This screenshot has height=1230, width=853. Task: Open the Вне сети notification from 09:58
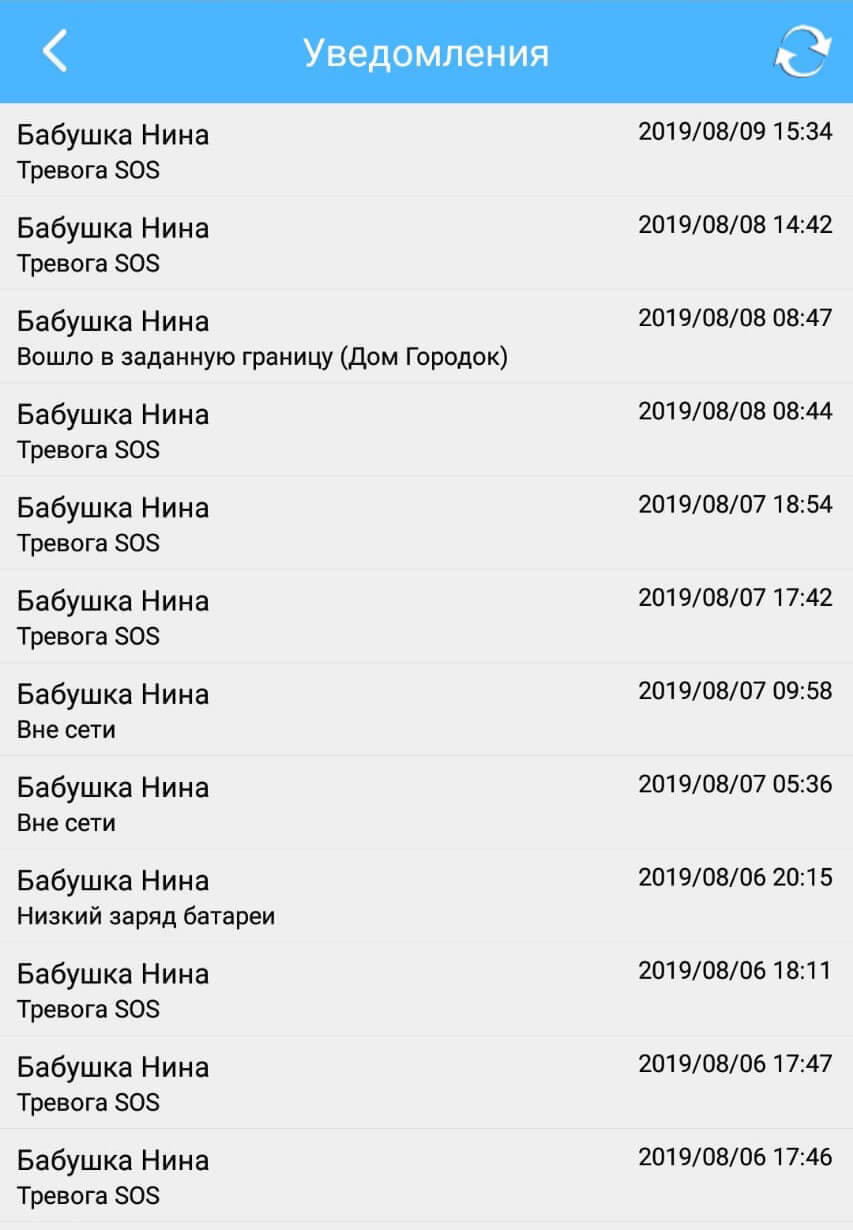coord(426,709)
